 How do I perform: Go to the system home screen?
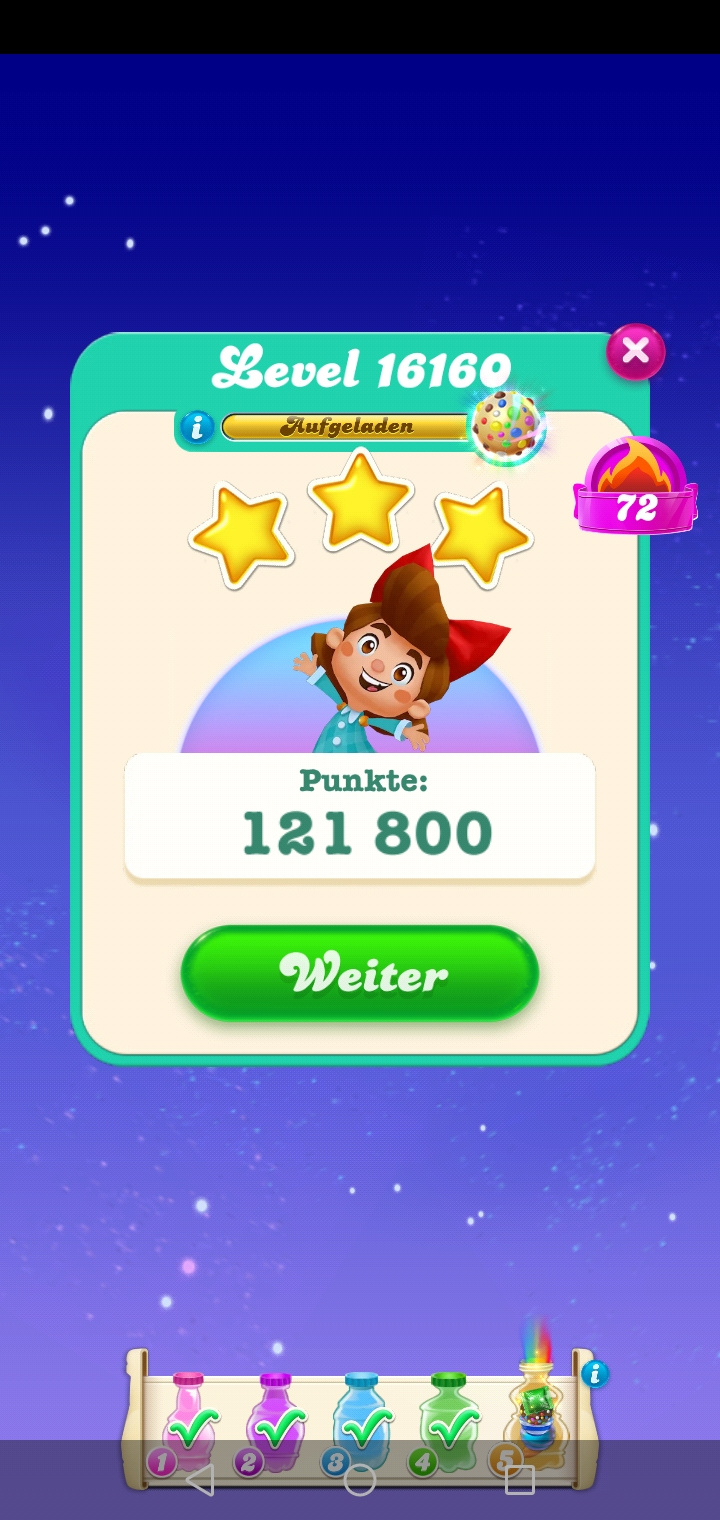point(360,1480)
